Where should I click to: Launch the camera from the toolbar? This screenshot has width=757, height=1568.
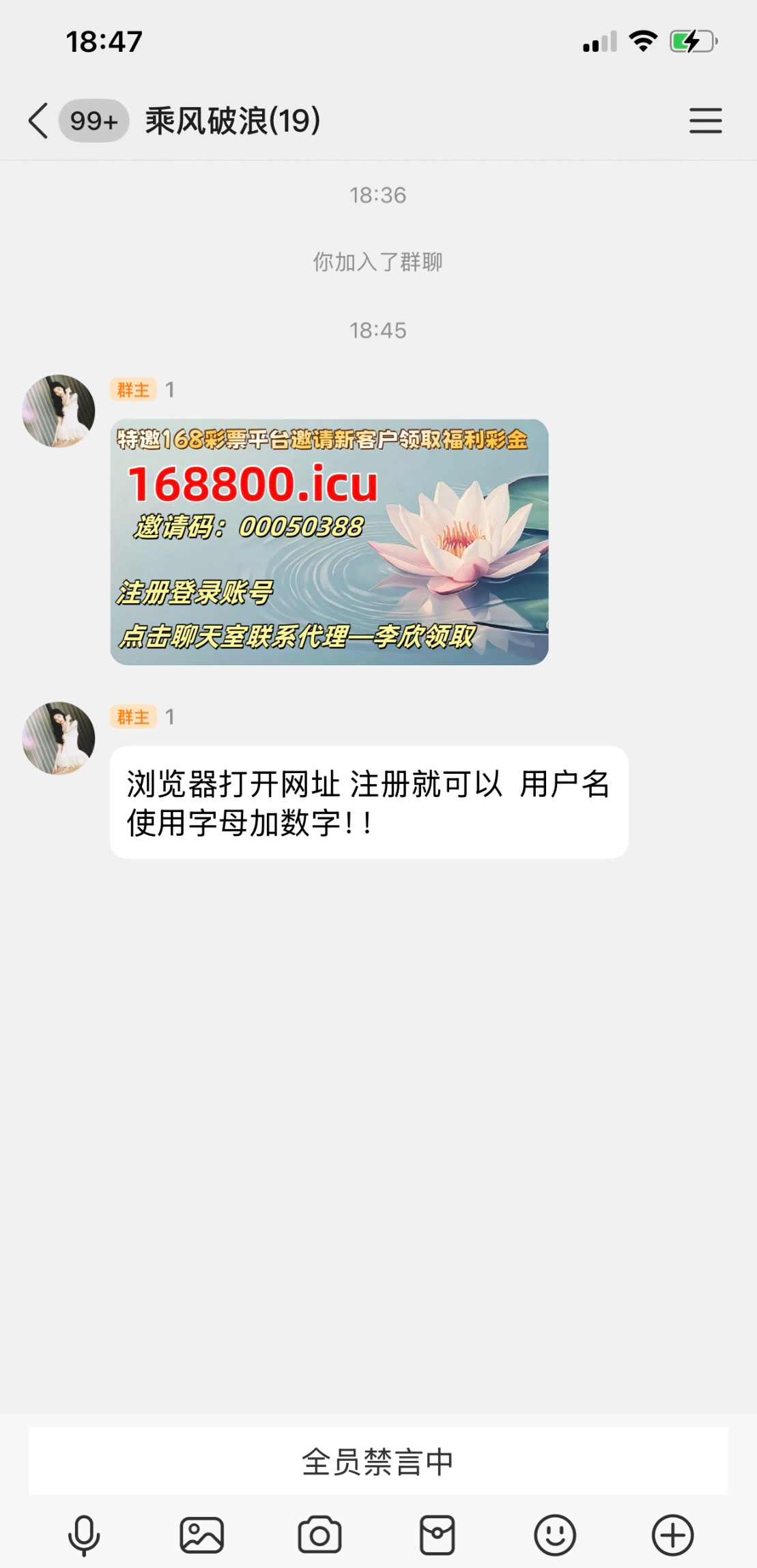click(x=319, y=1535)
